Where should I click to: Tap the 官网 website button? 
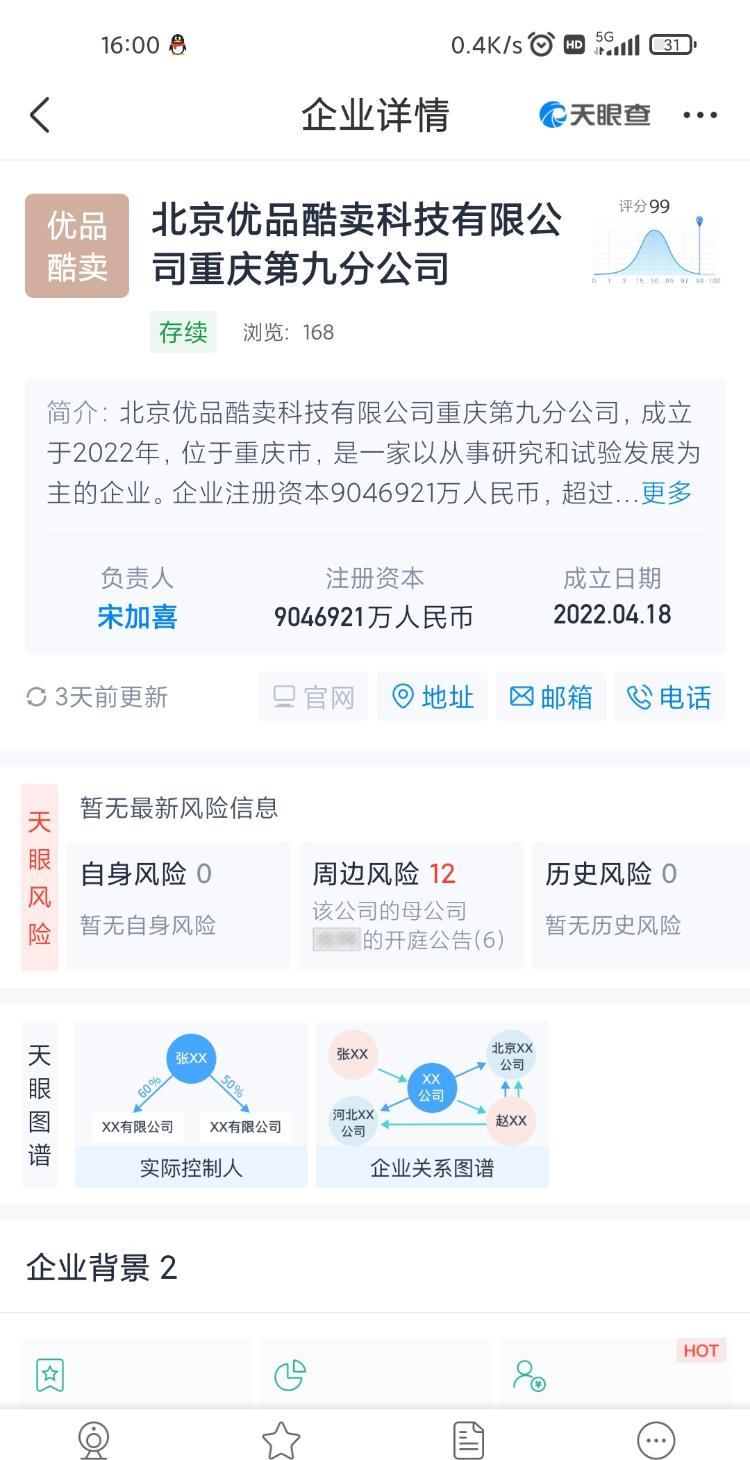(313, 697)
